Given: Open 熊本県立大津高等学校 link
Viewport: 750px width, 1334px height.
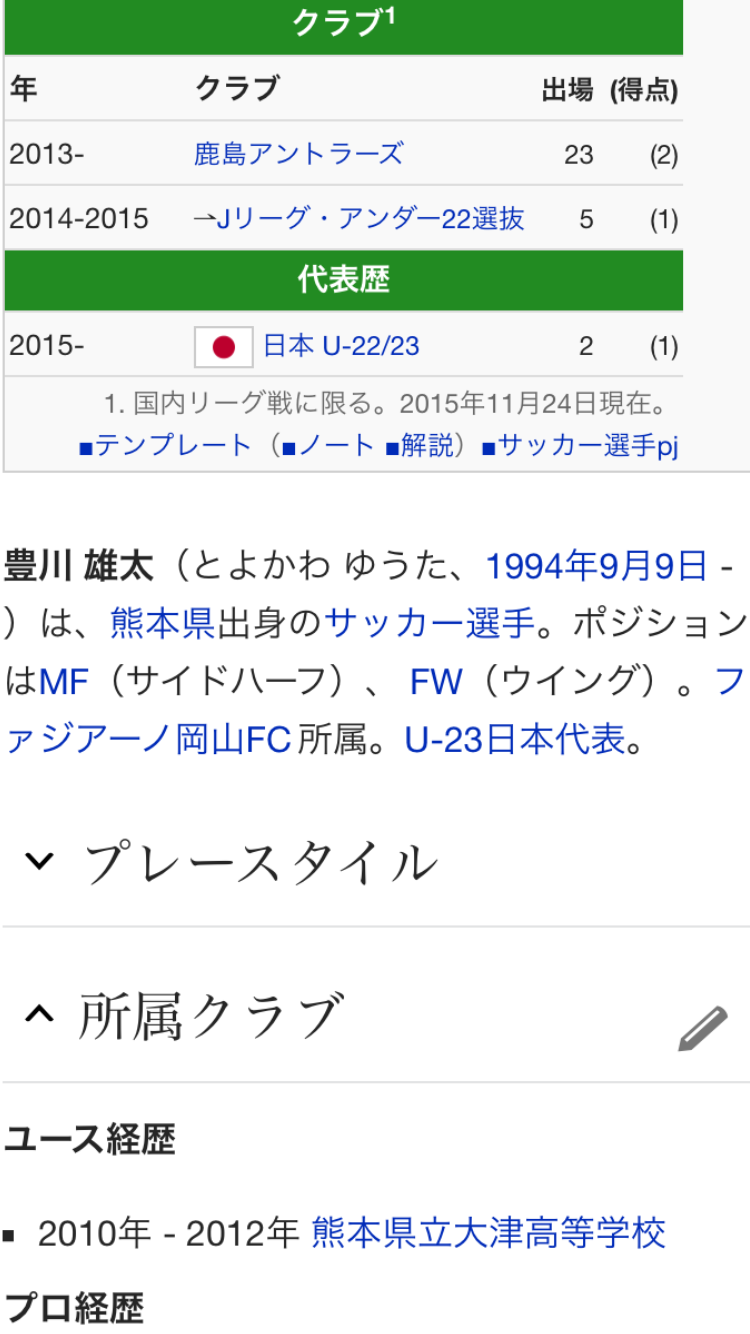Looking at the screenshot, I should pyautogui.click(x=488, y=1233).
